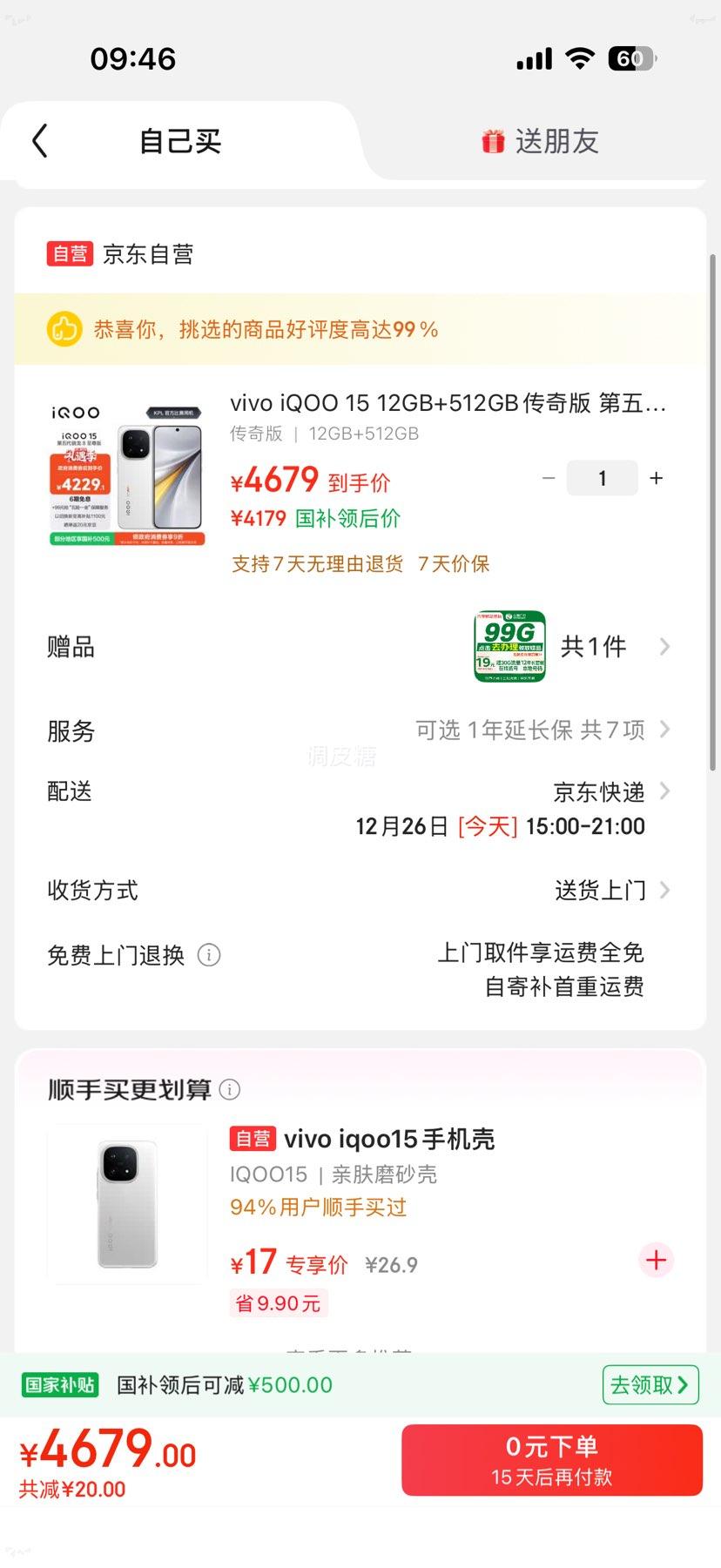Tap the back arrow at top left
Screen dimensions: 721x1568
pyautogui.click(x=38, y=139)
